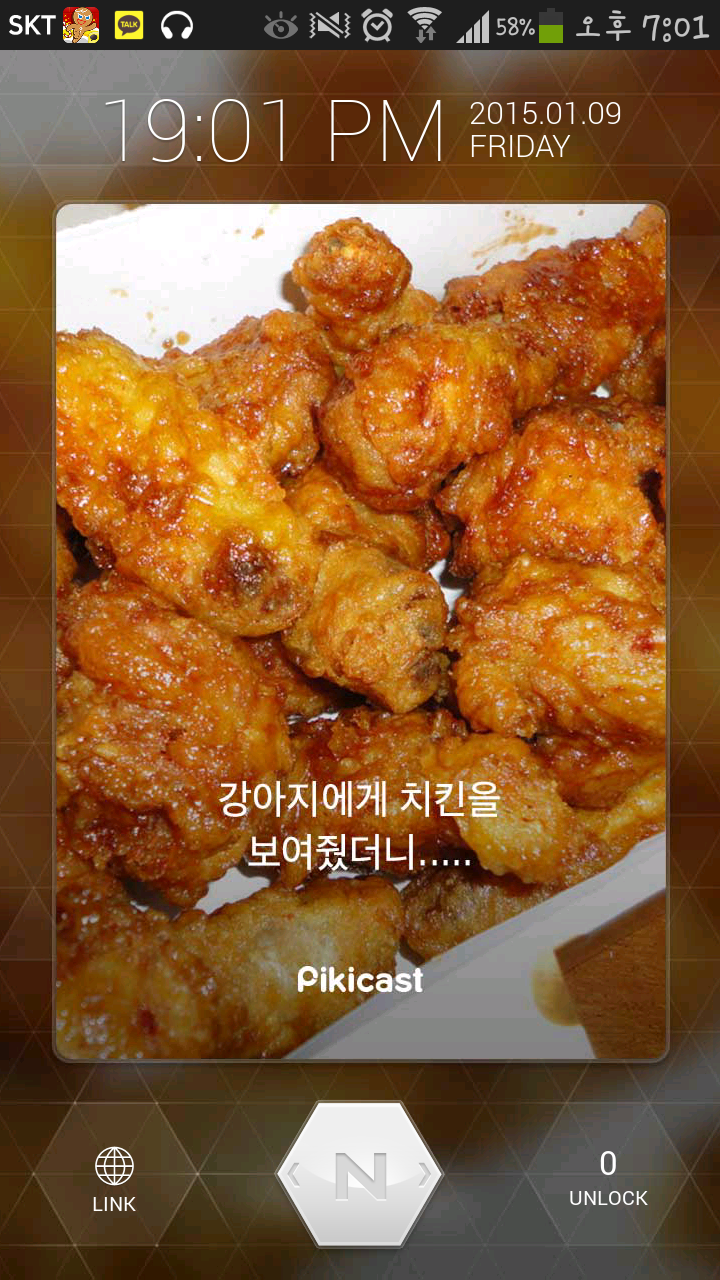Tap the UNLOCK button

[608, 1178]
